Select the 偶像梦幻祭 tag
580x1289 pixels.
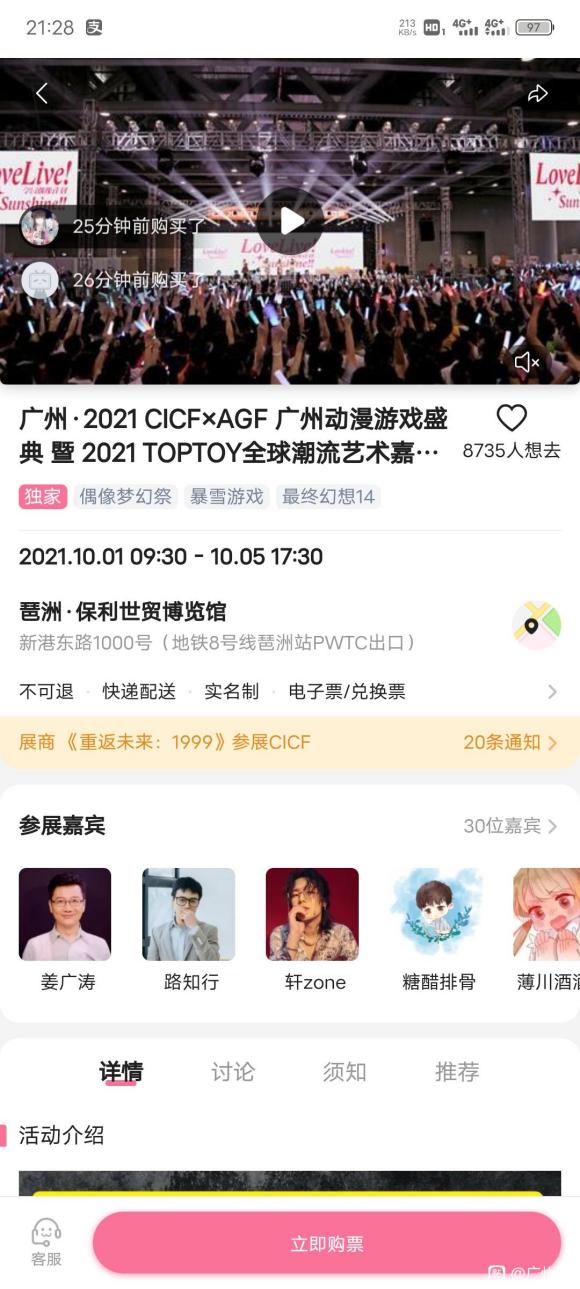pos(126,496)
